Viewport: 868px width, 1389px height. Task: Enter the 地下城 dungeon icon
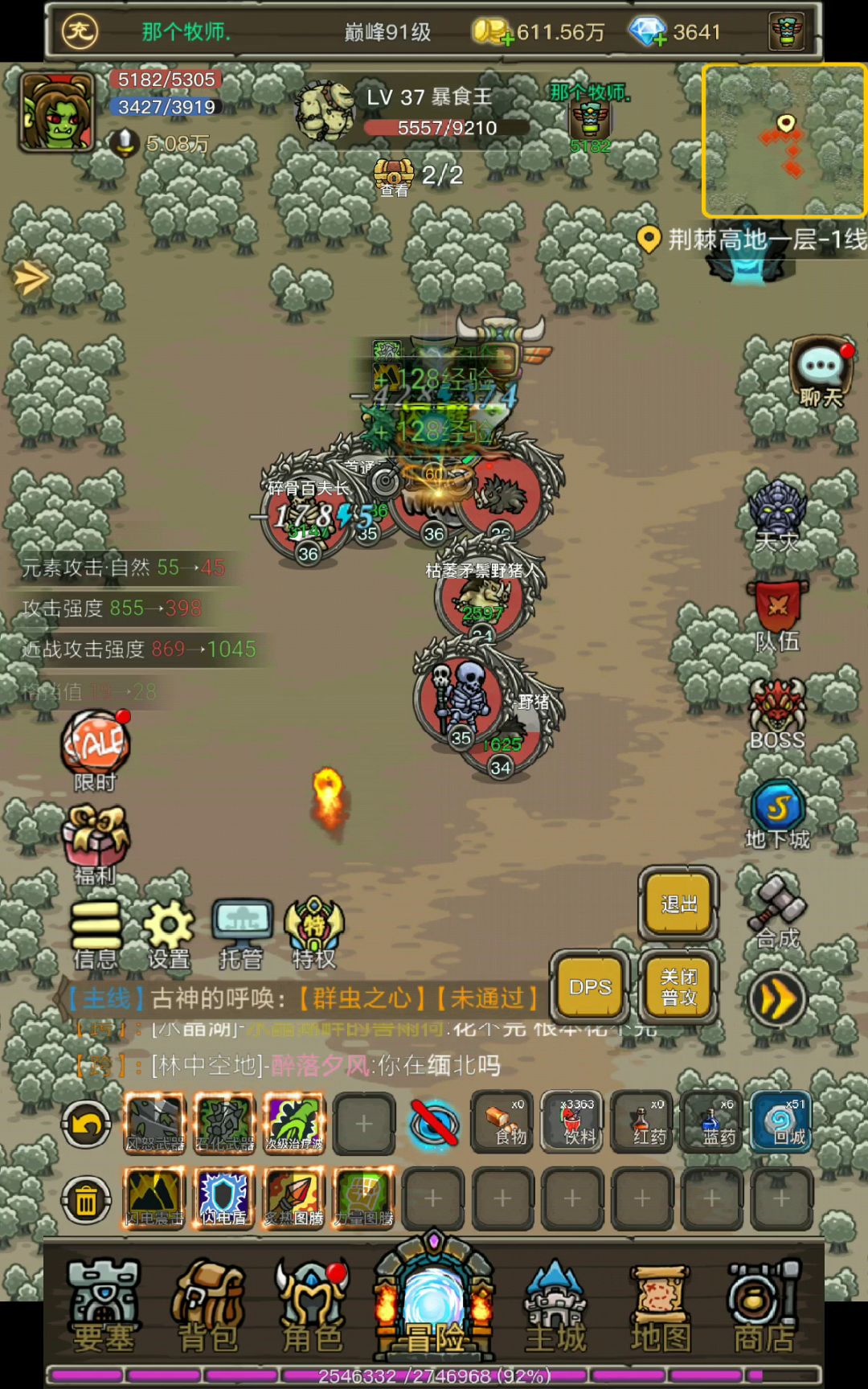tap(777, 813)
